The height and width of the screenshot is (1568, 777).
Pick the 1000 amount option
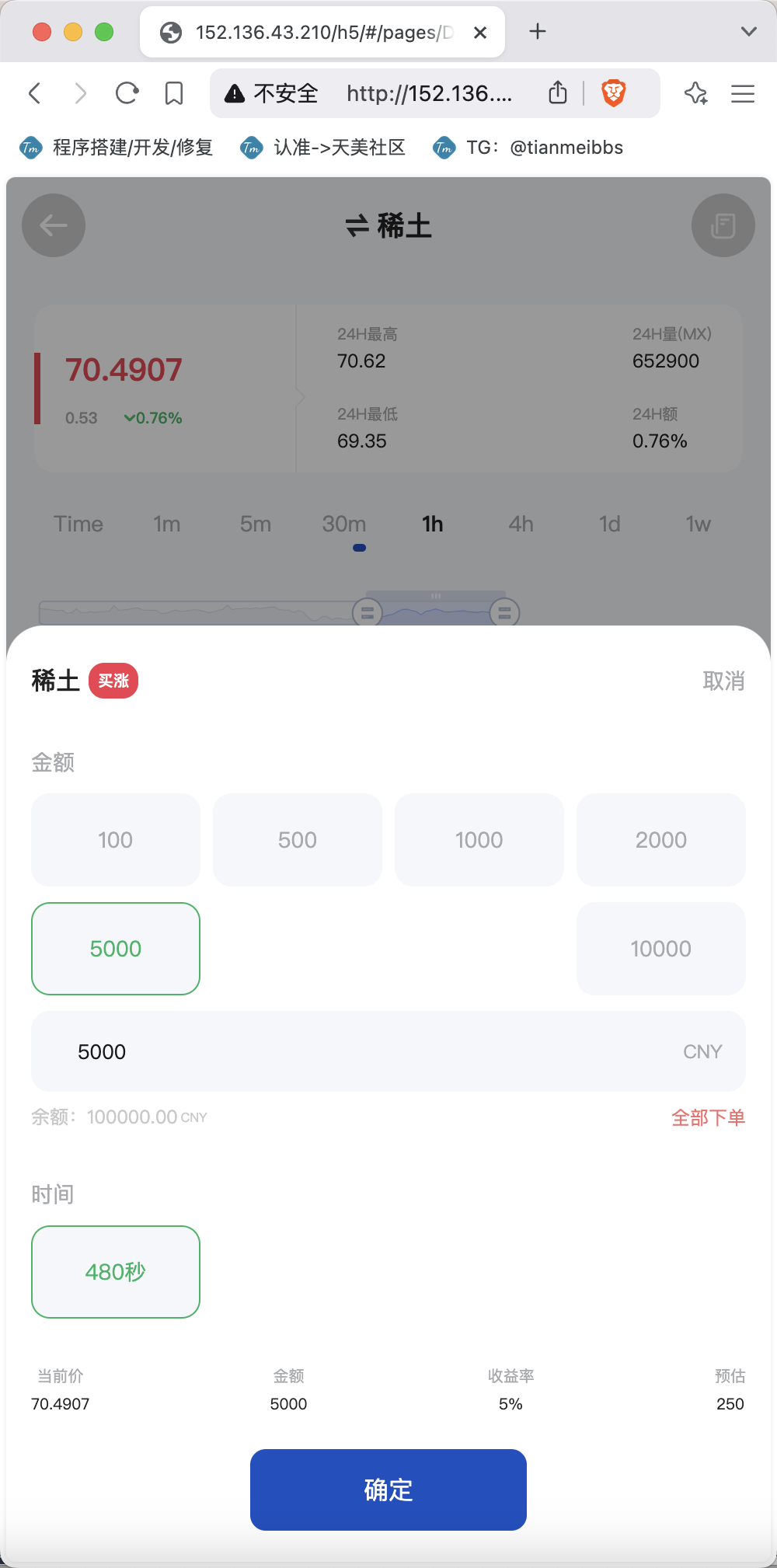(479, 840)
